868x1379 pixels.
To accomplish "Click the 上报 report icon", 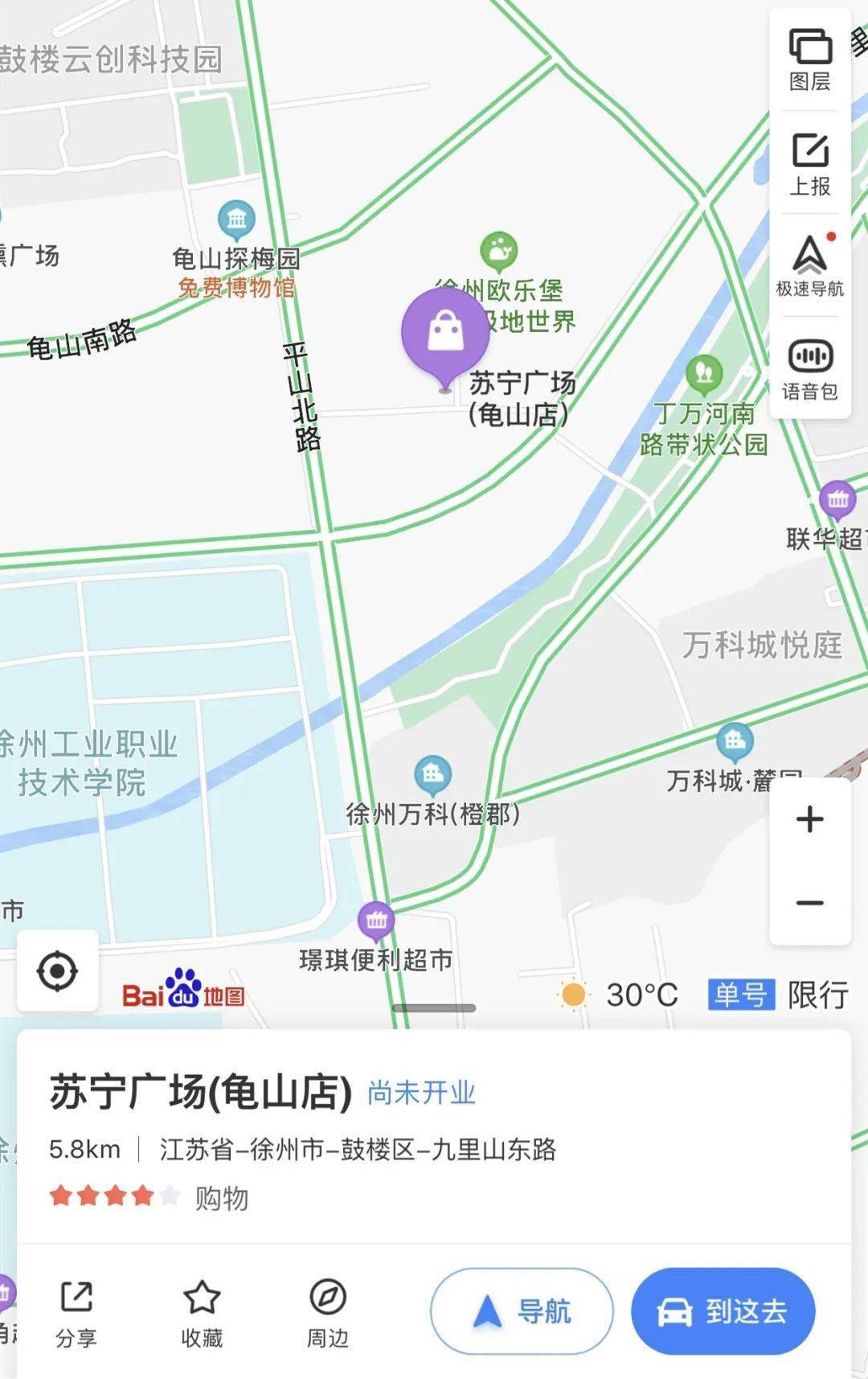I will coord(810,161).
